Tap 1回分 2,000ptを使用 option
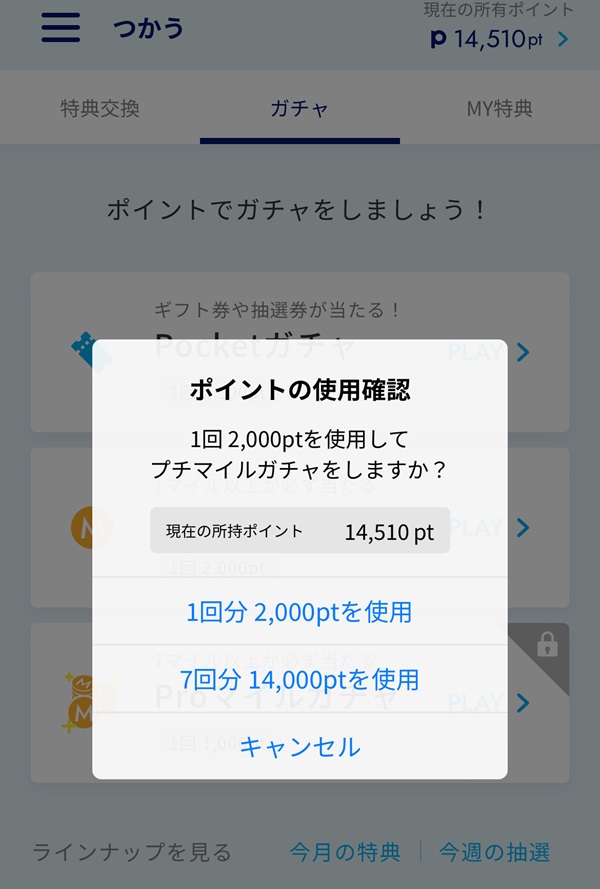This screenshot has width=600, height=889. (299, 611)
